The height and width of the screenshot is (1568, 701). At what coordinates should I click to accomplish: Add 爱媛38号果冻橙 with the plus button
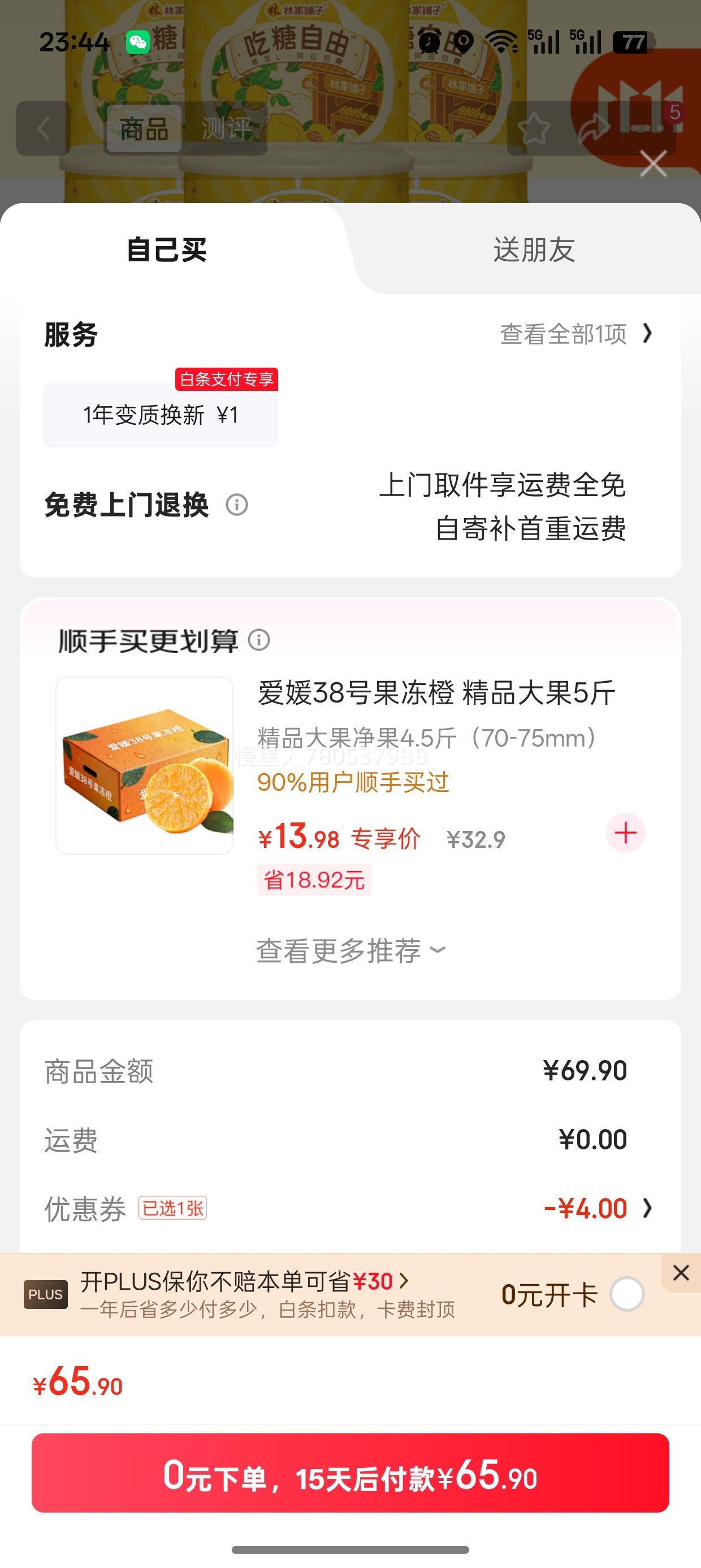[625, 833]
